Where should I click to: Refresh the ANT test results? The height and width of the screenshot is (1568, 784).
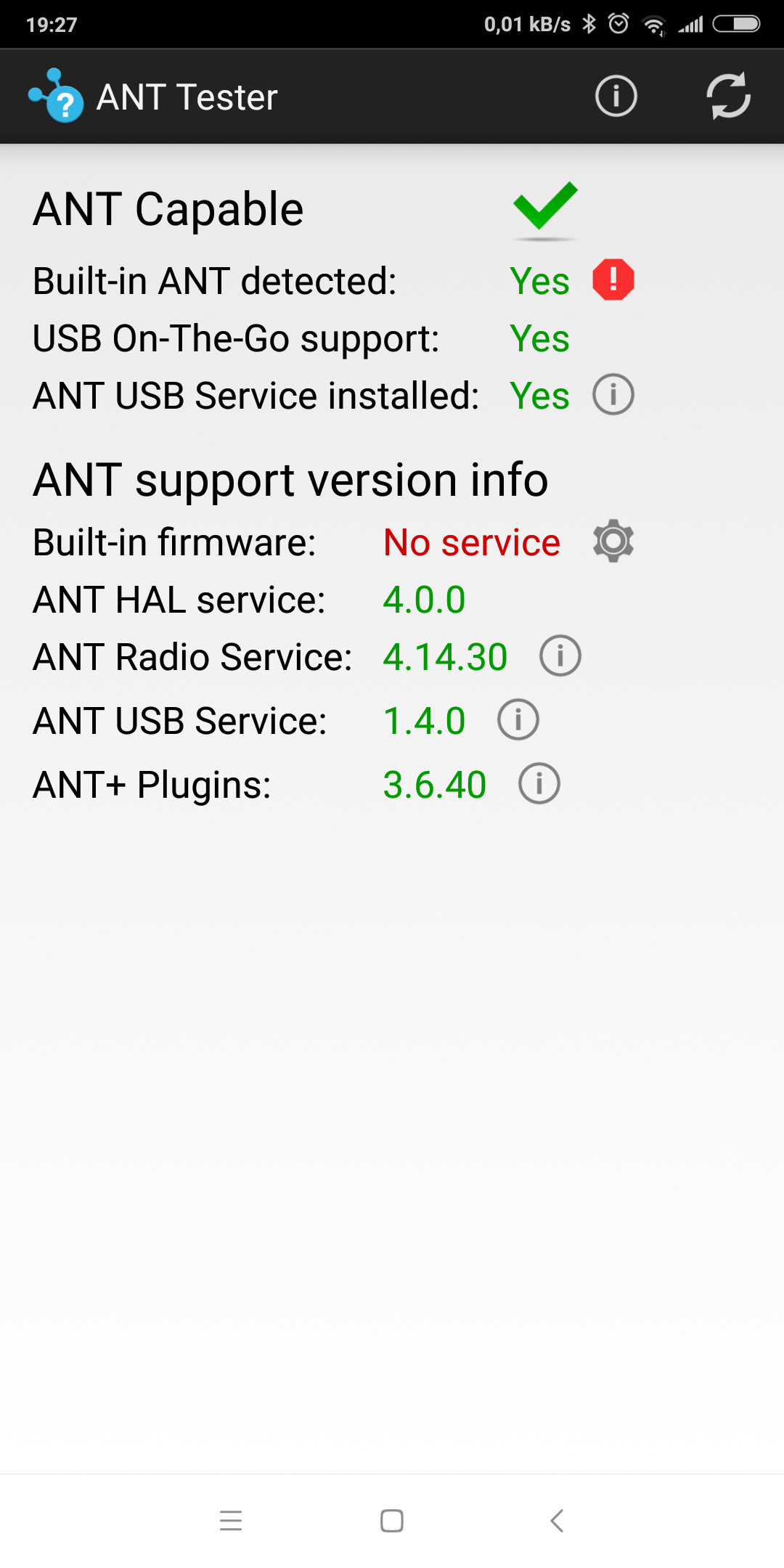[x=728, y=96]
